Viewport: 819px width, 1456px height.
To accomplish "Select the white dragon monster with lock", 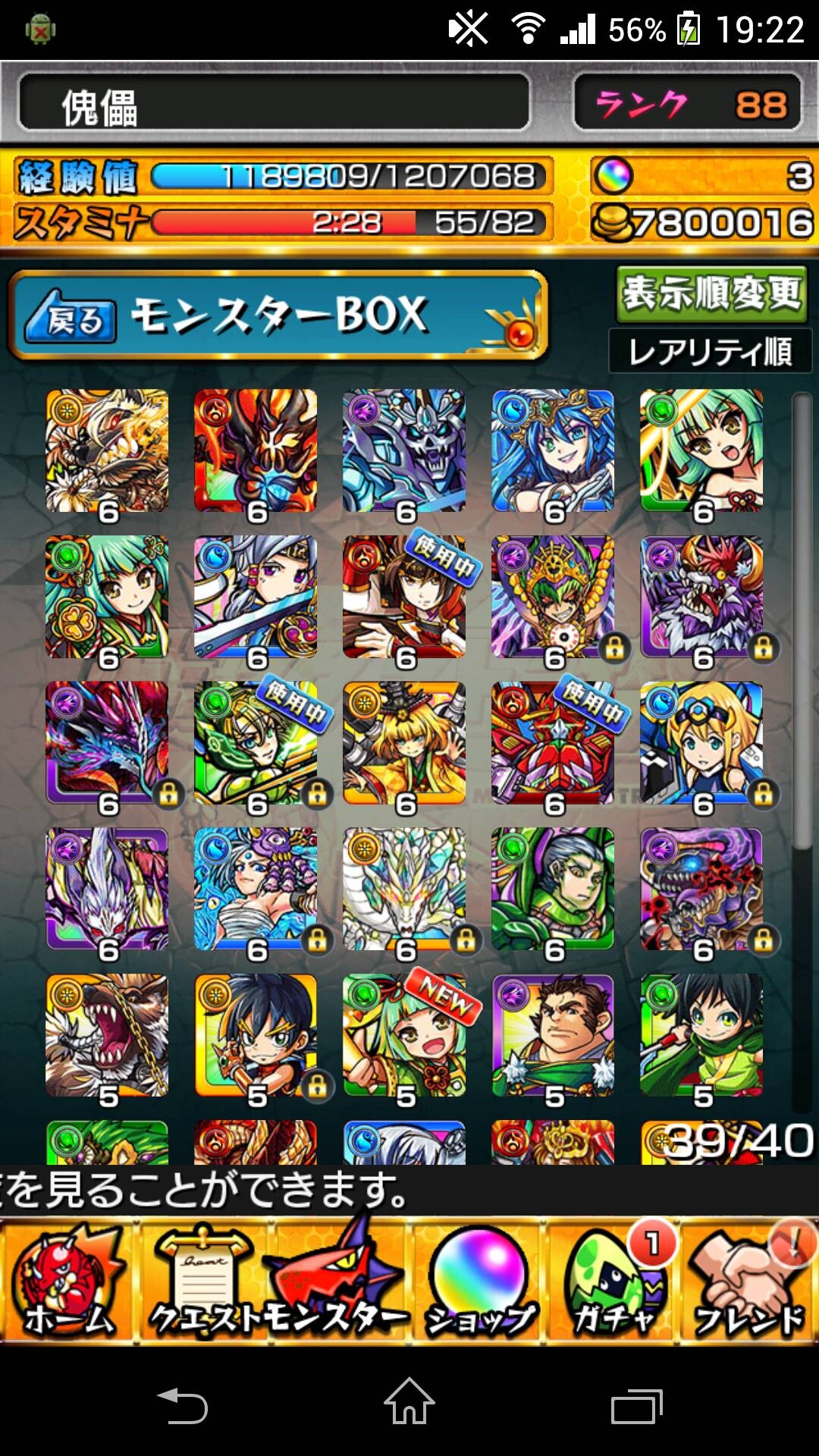I will click(x=404, y=890).
